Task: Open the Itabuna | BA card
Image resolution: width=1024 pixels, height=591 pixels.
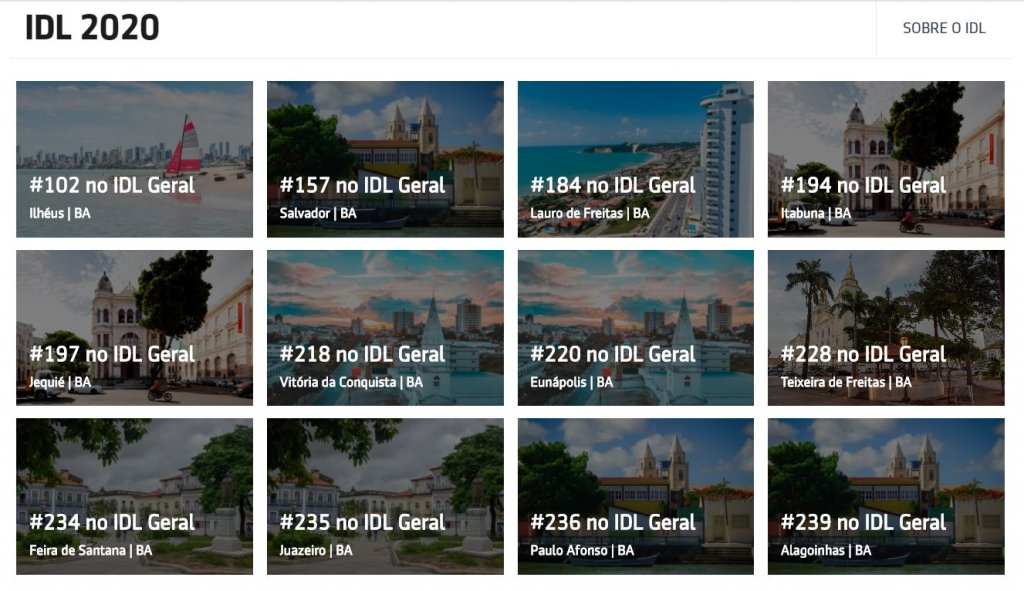Action: pos(885,159)
